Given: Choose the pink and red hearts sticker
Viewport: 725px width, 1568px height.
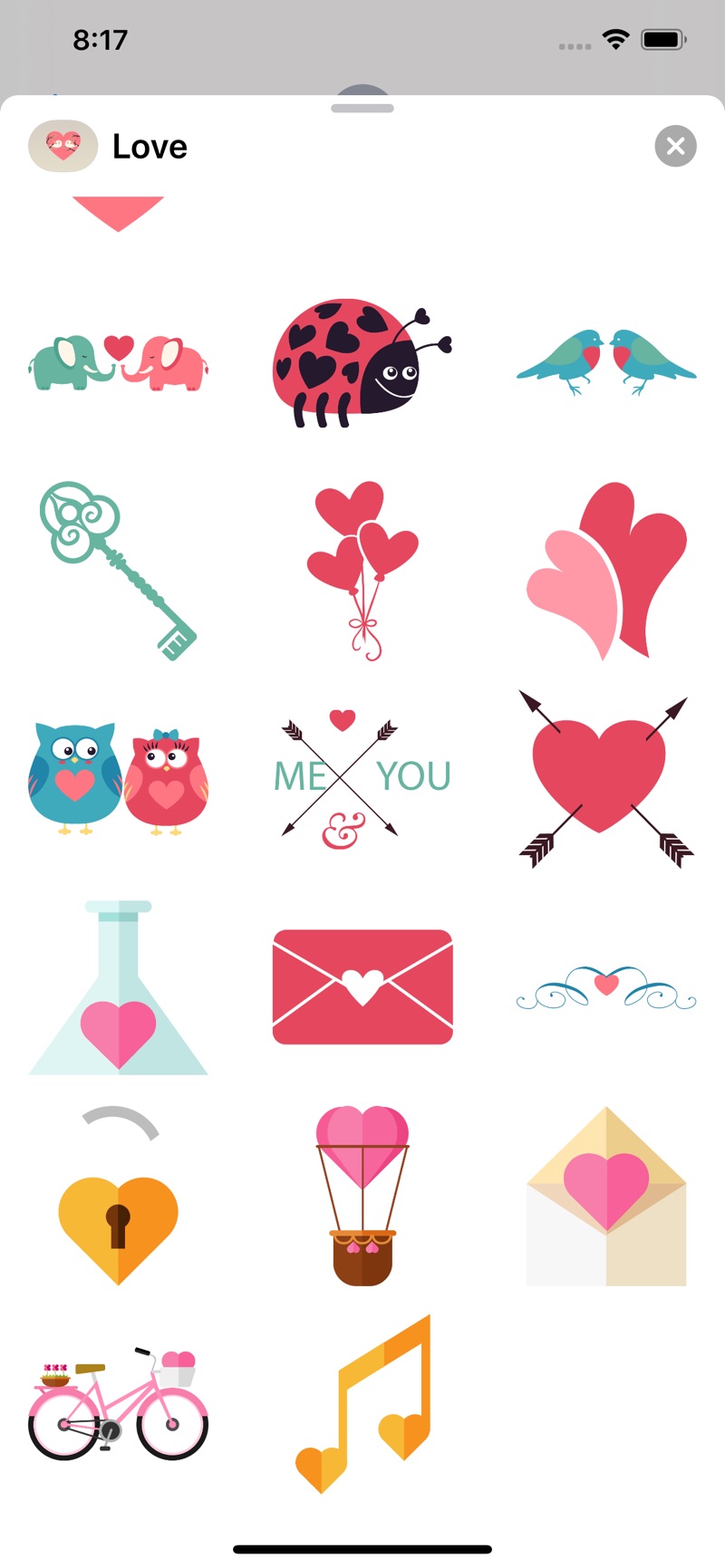Looking at the screenshot, I should pyautogui.click(x=606, y=571).
